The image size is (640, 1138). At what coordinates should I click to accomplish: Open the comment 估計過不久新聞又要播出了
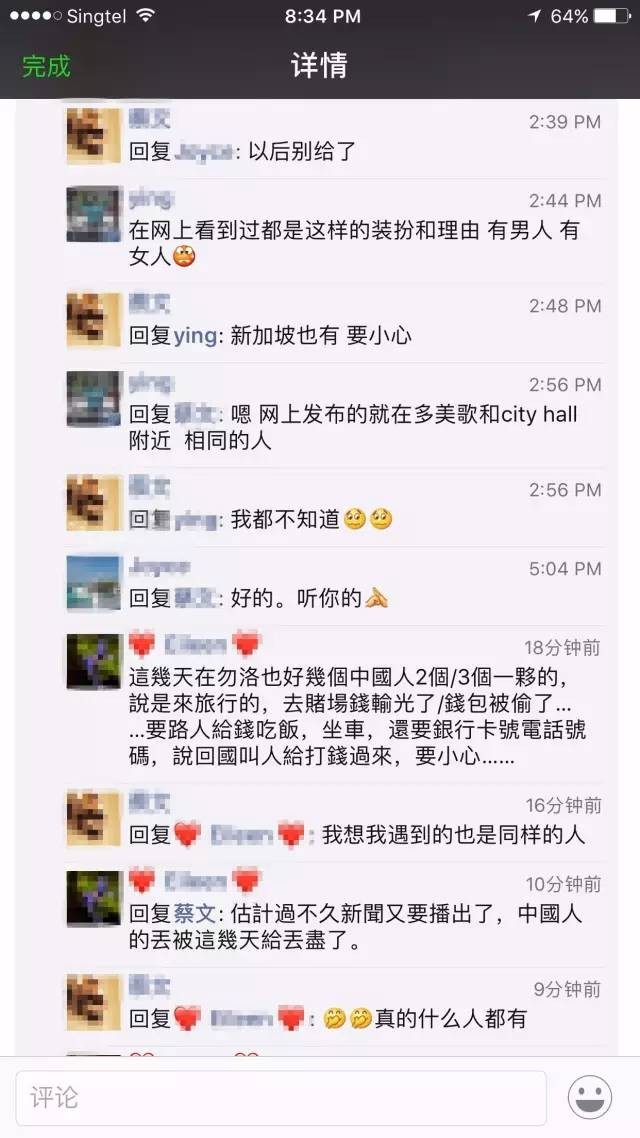tap(360, 927)
